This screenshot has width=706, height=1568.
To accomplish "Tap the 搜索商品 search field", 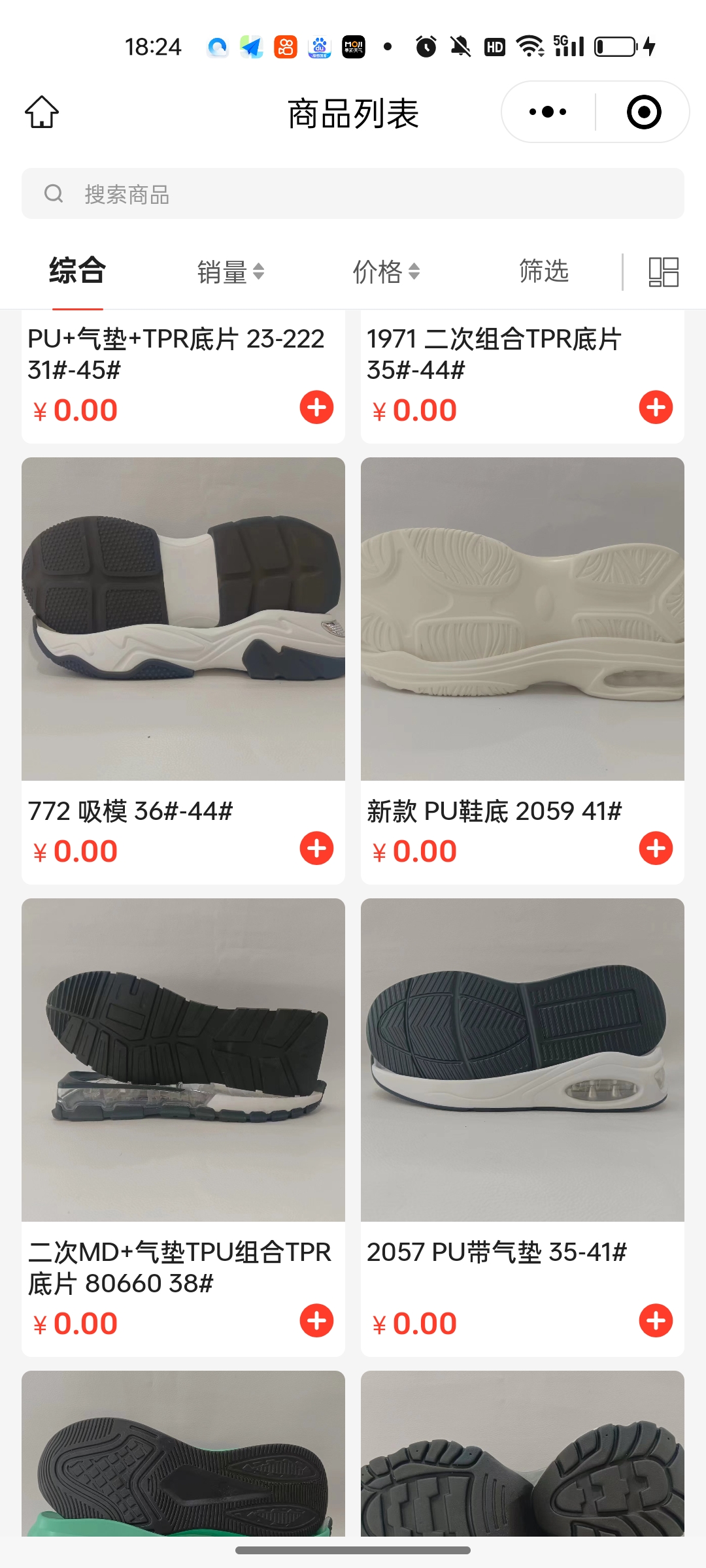I will click(x=353, y=194).
